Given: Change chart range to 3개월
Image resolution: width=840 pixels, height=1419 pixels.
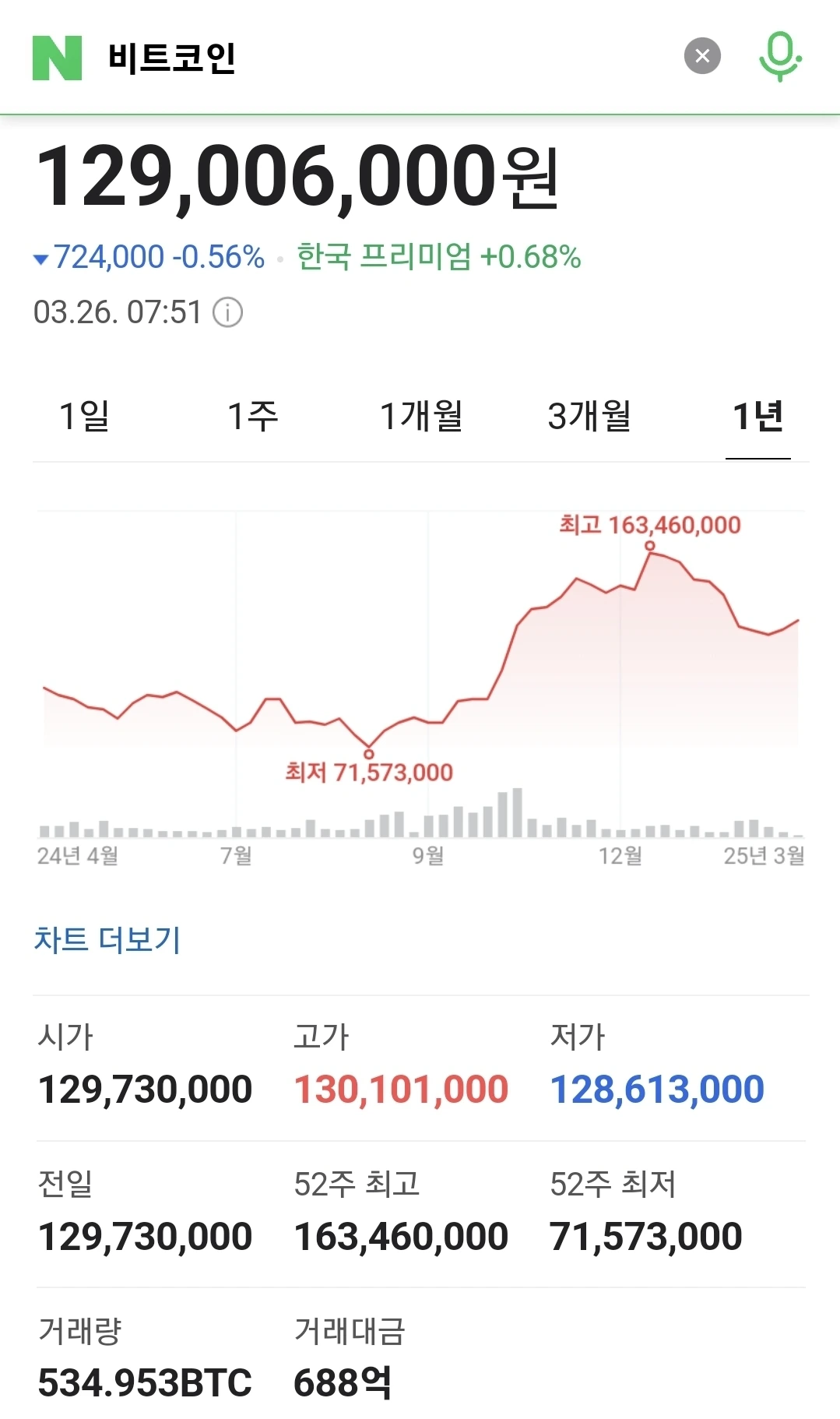Looking at the screenshot, I should point(589,416).
